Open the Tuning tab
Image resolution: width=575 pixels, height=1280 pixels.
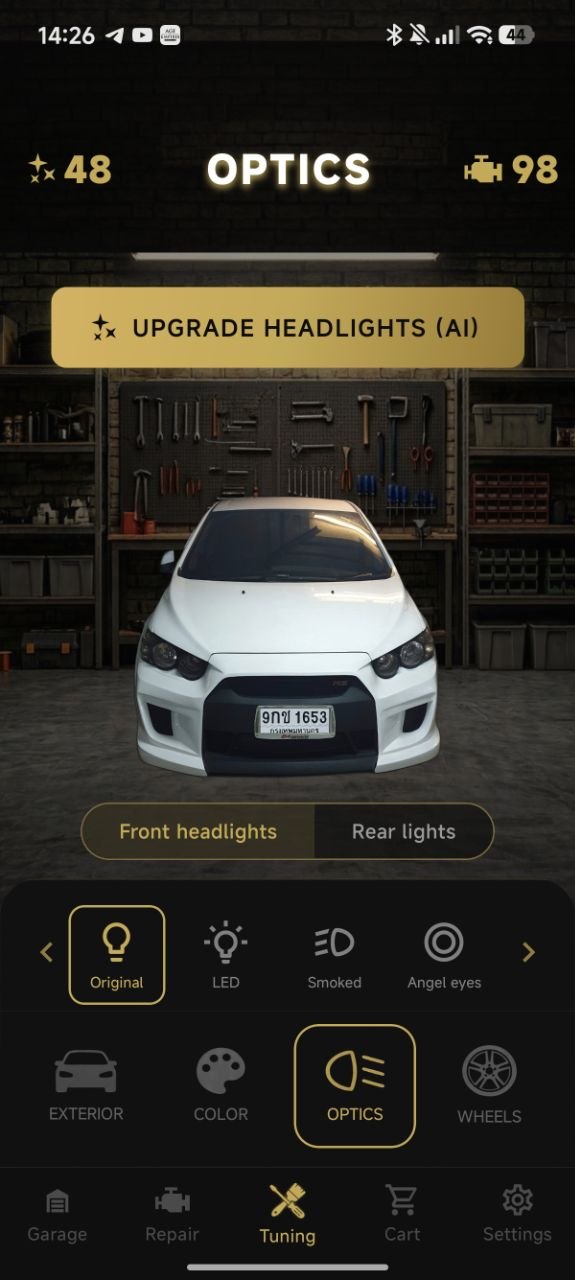(287, 1216)
